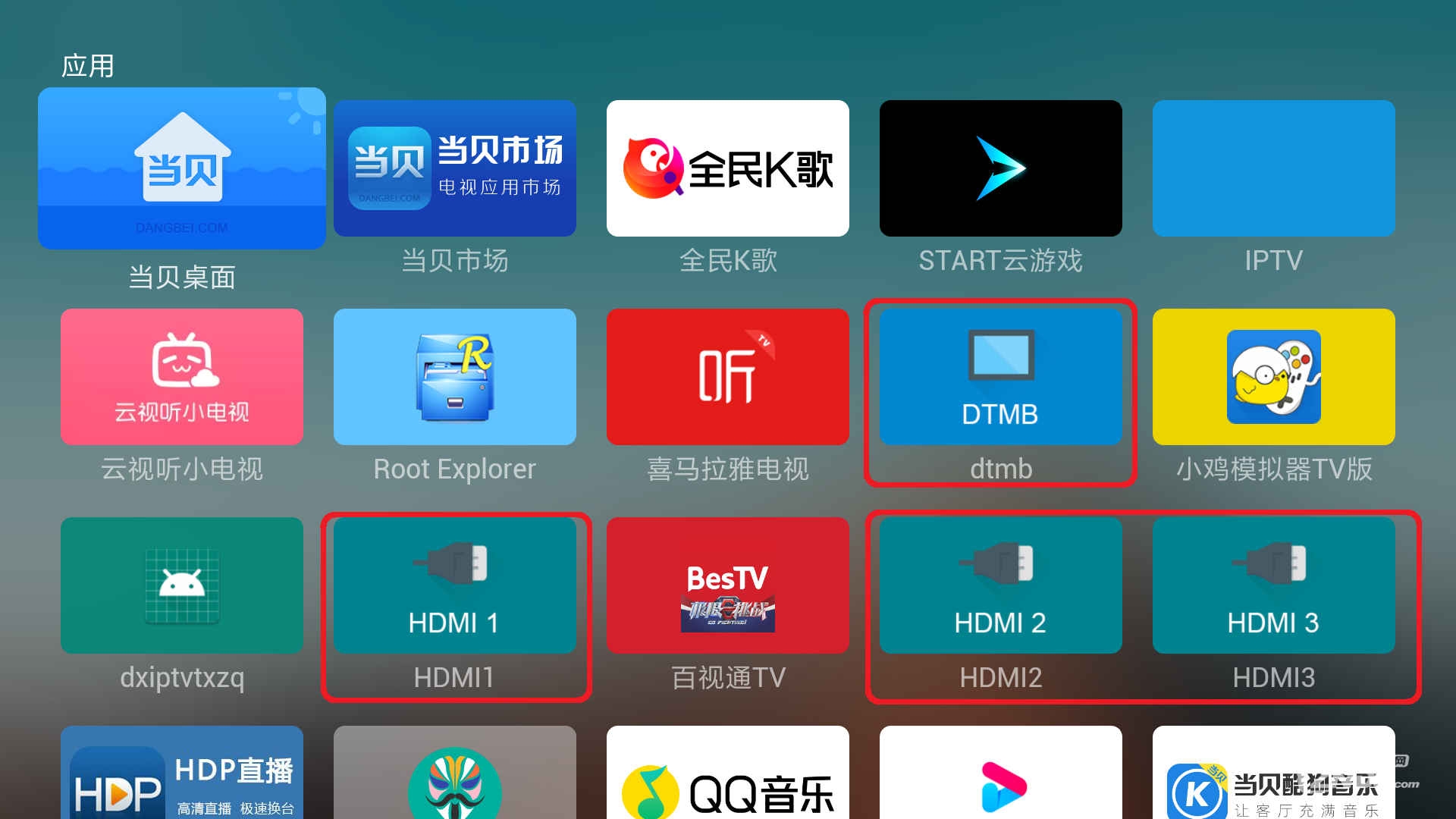Open 喜马拉雅电视 app

click(x=728, y=377)
